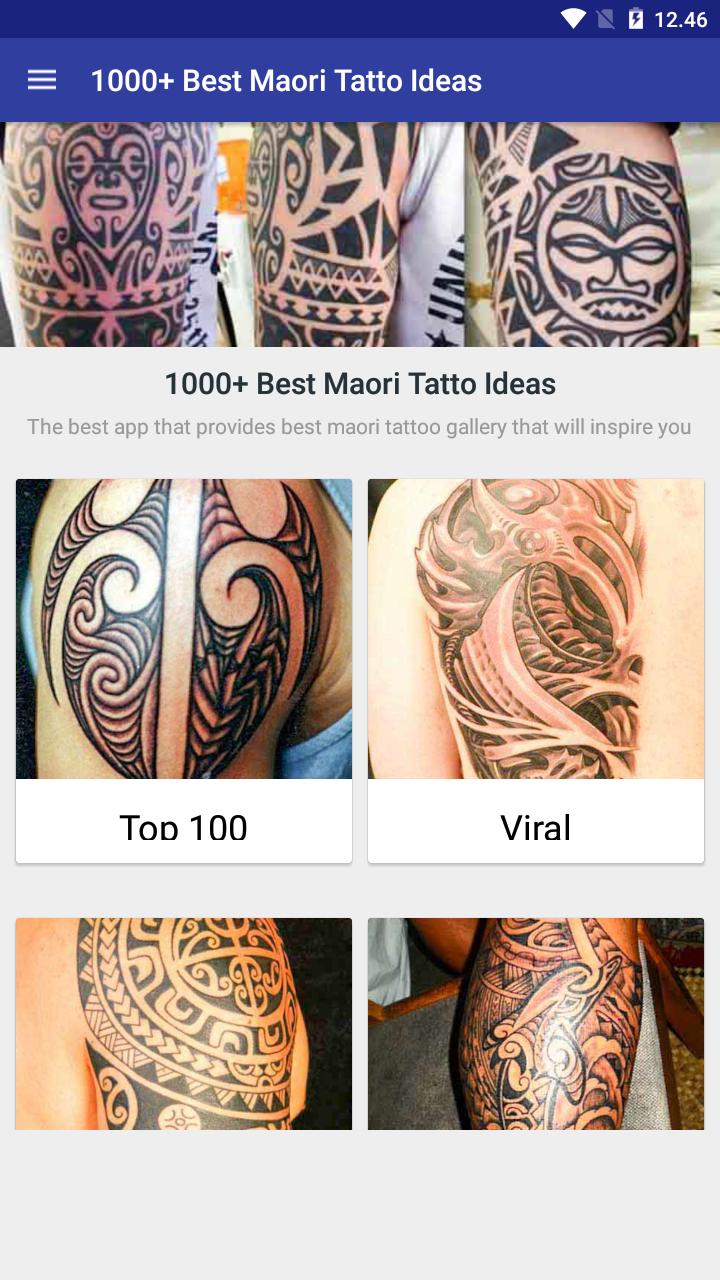The height and width of the screenshot is (1280, 720).
Task: Open the hamburger navigation drawer menu
Action: pos(42,81)
